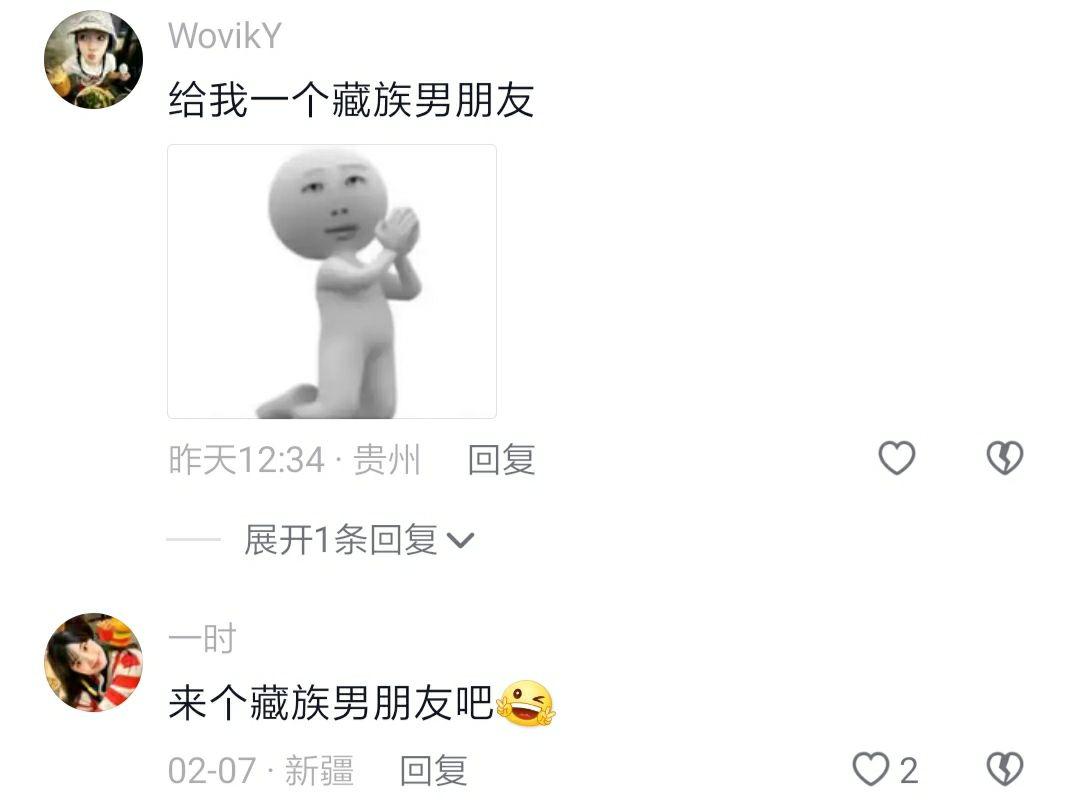This screenshot has width=1080, height=804.
Task: Reply to 一时's comment
Action: coord(433,770)
